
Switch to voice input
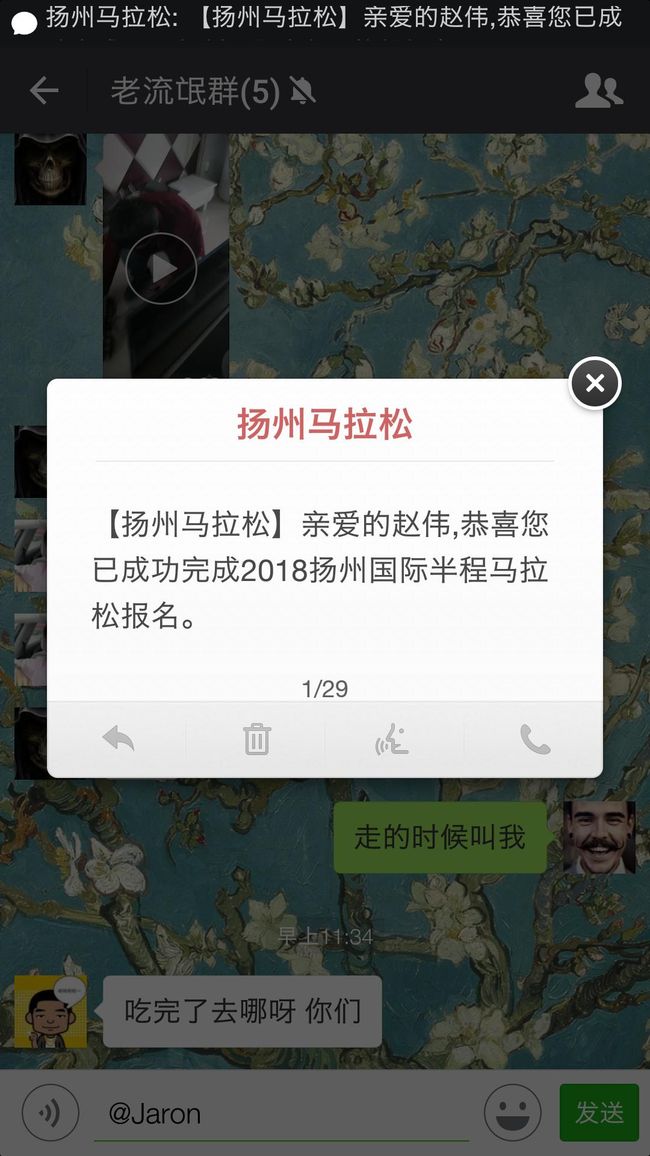pyautogui.click(x=50, y=1113)
